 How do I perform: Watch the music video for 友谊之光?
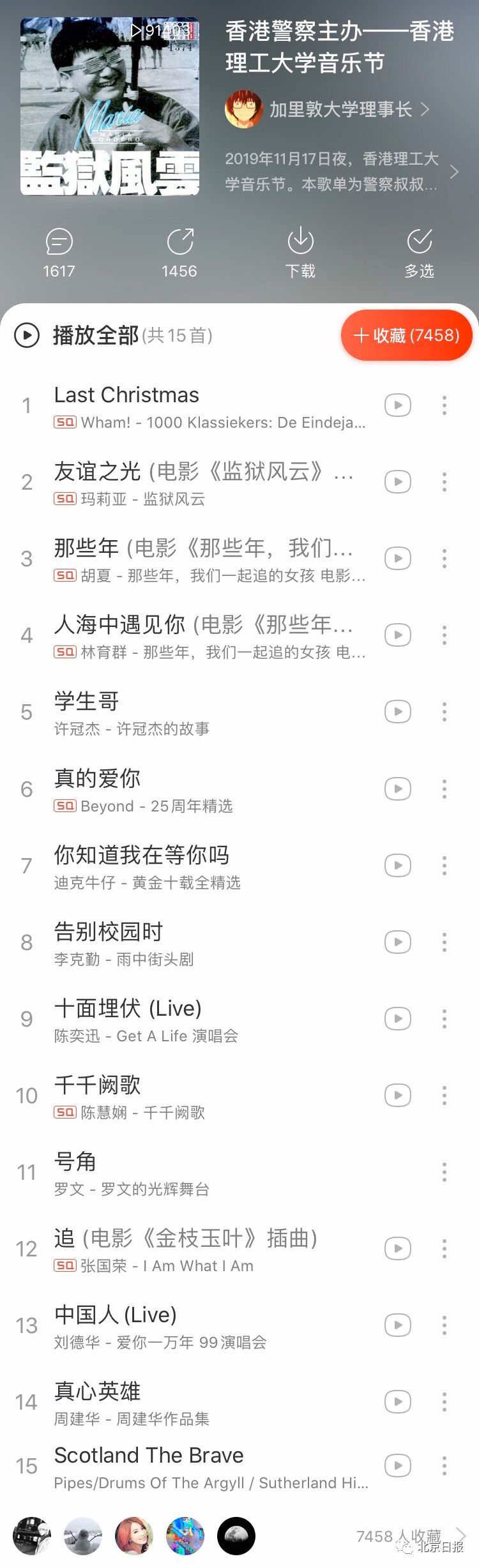[398, 482]
